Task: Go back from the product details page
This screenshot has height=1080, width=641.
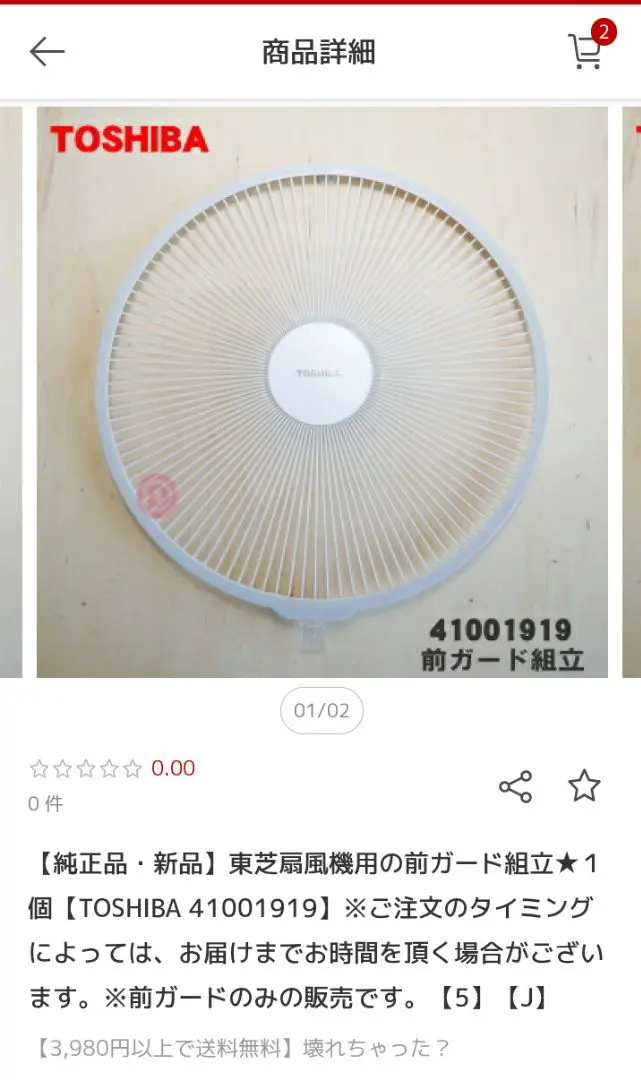Action: 47,51
